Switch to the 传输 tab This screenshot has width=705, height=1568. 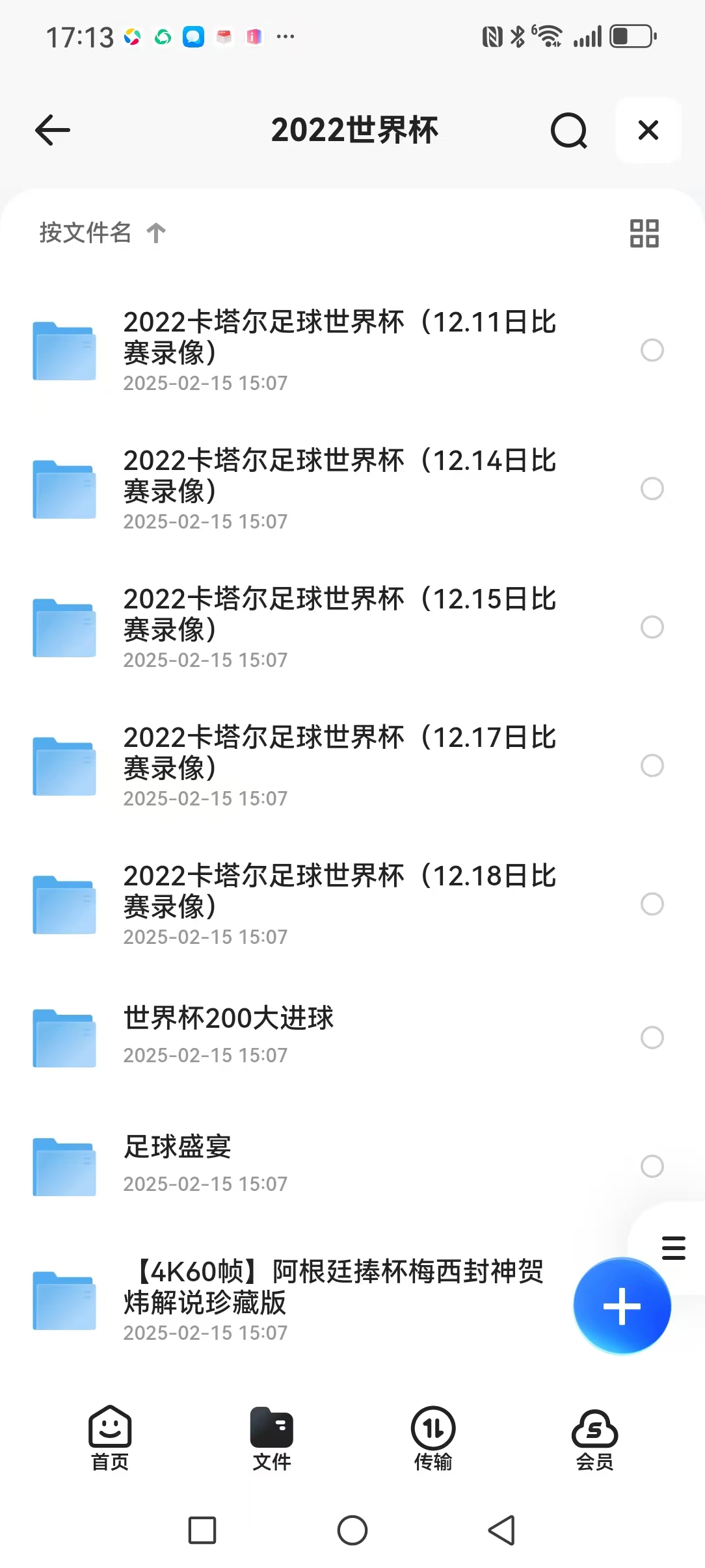coord(433,1438)
